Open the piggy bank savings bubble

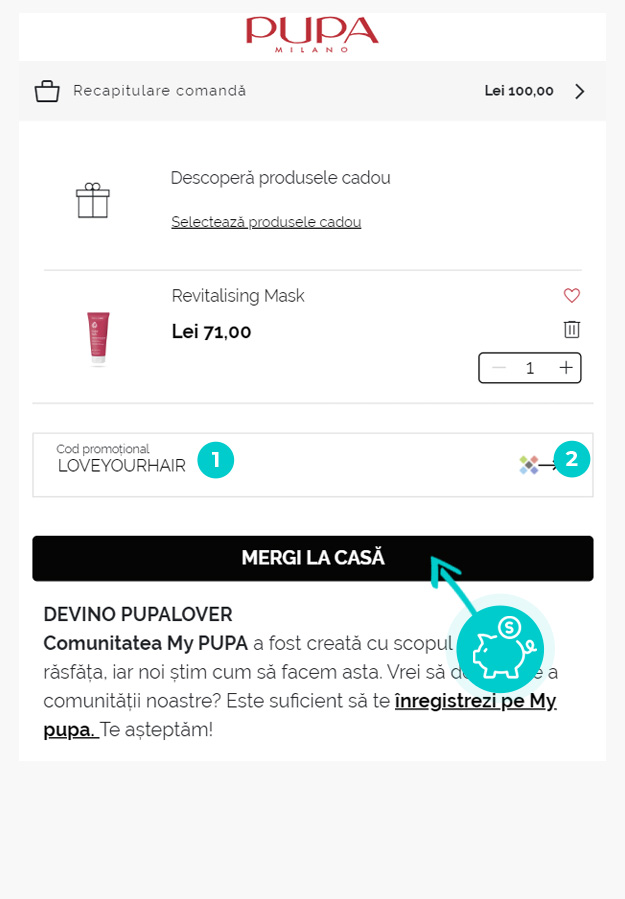click(x=500, y=649)
